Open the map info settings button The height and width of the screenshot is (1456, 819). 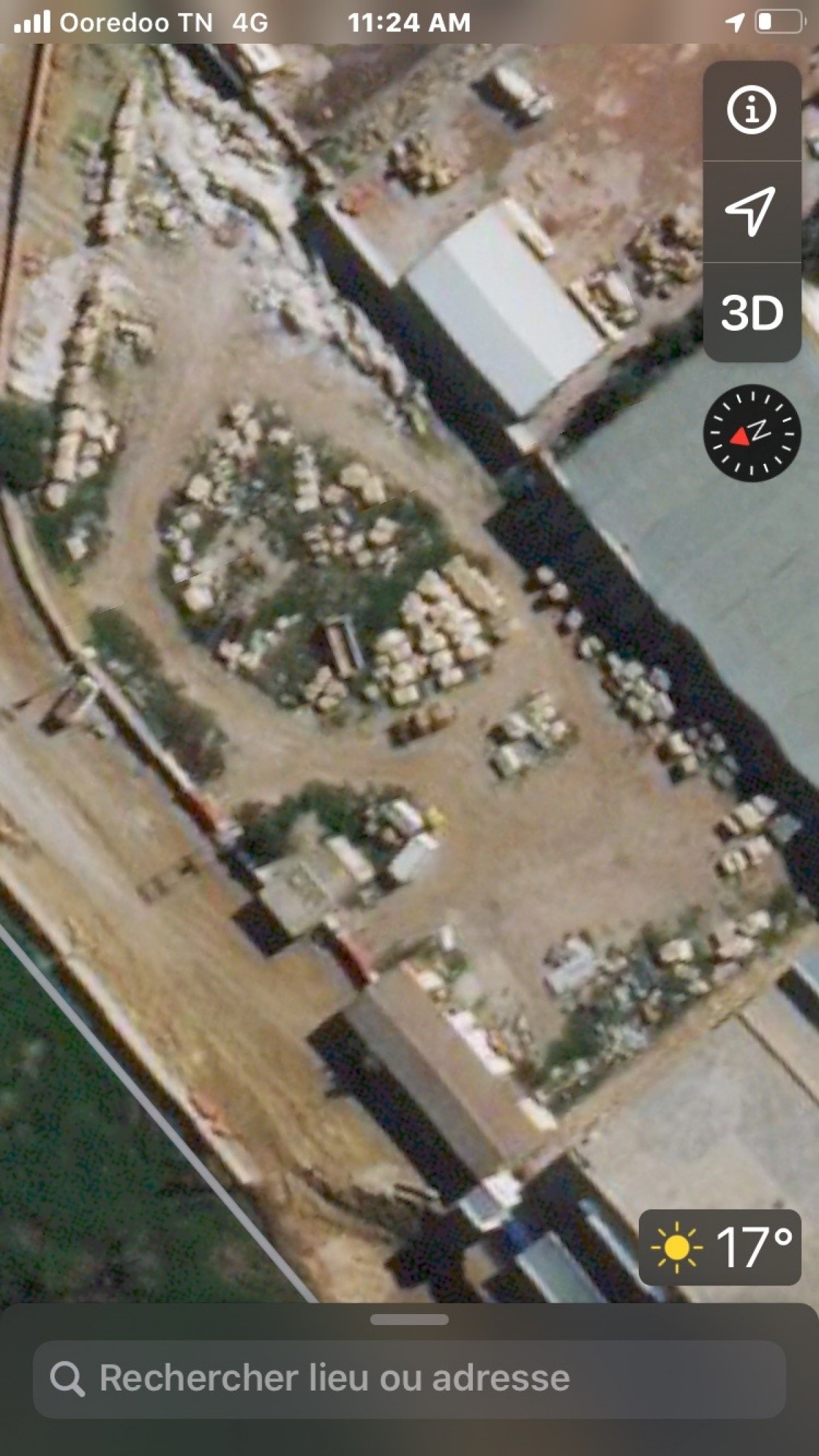751,109
